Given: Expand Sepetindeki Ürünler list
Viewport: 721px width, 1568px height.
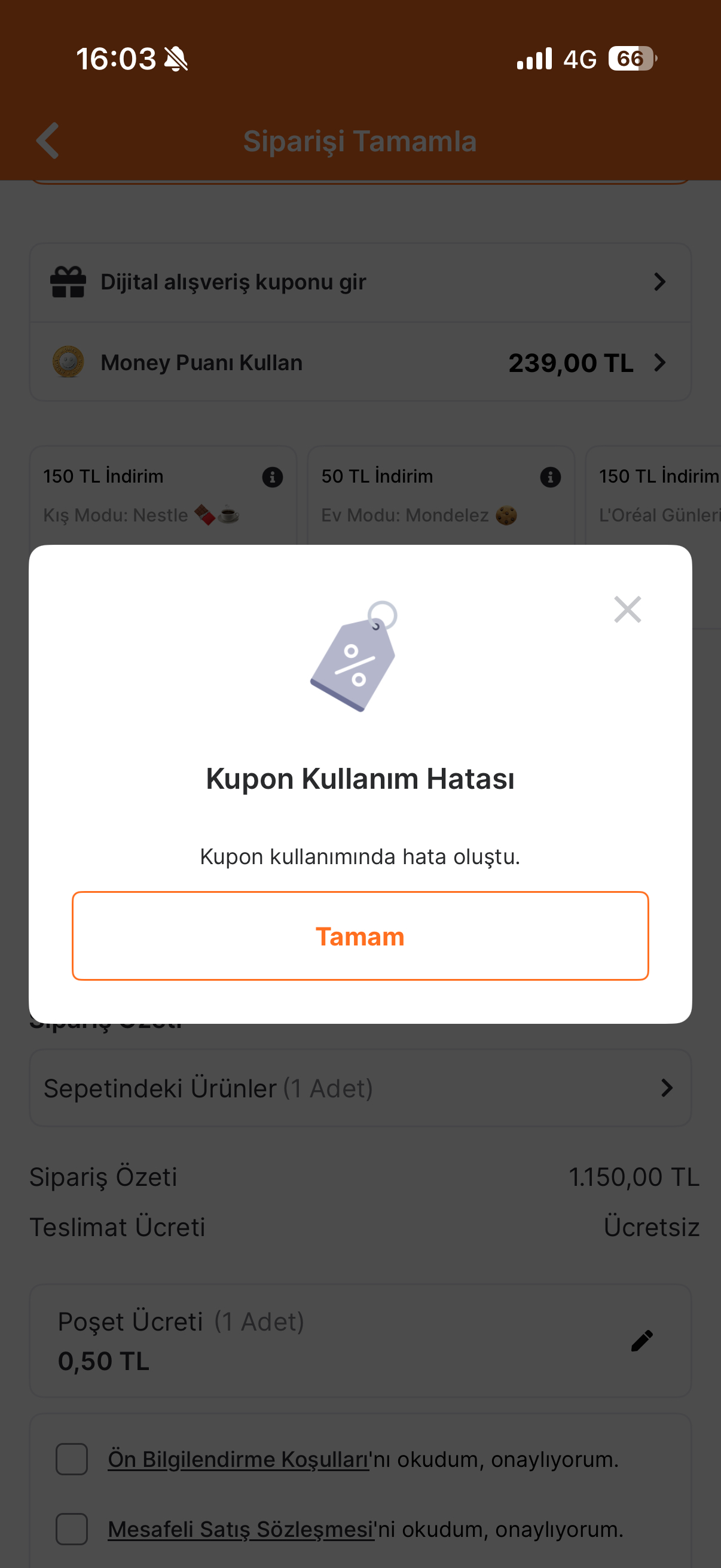Looking at the screenshot, I should click(x=360, y=1088).
